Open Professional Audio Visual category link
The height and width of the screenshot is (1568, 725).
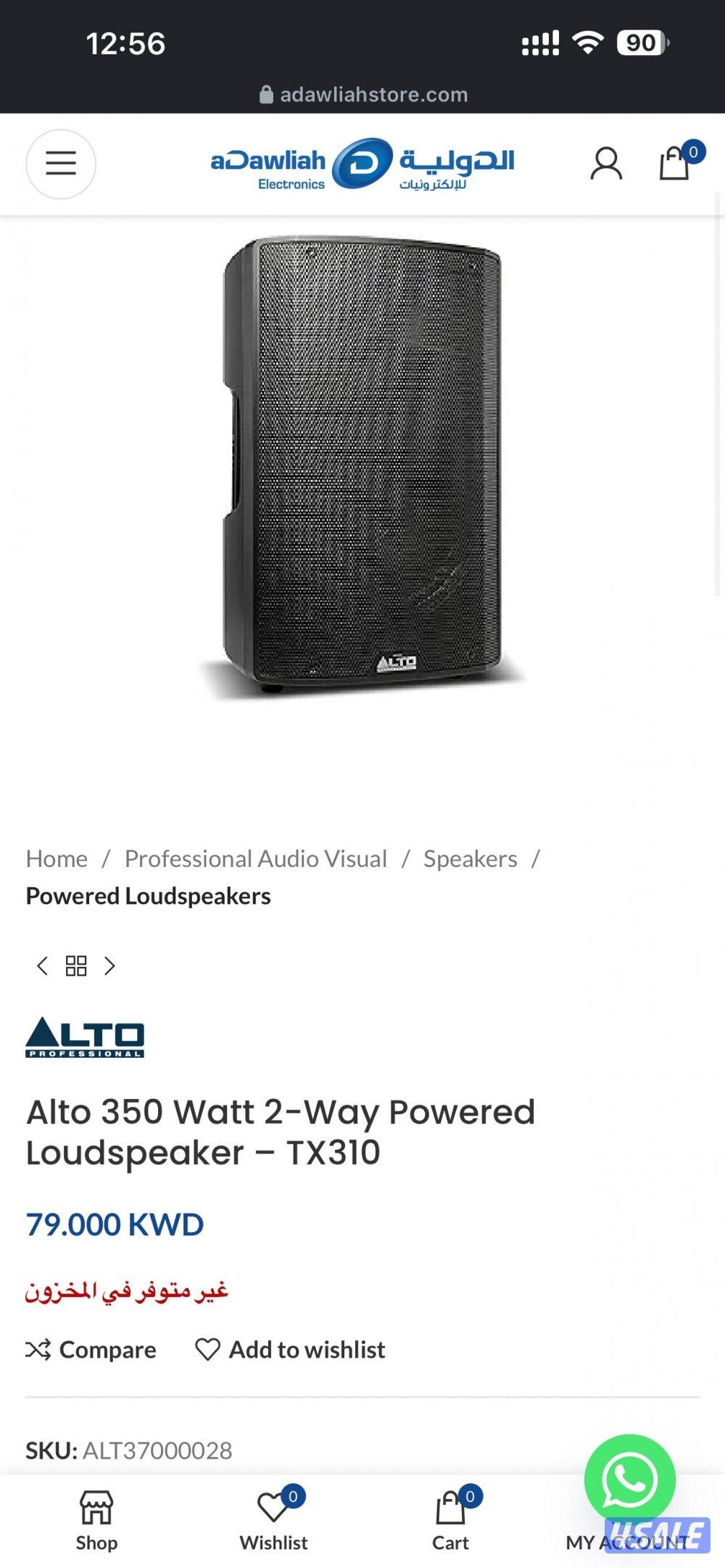[254, 858]
